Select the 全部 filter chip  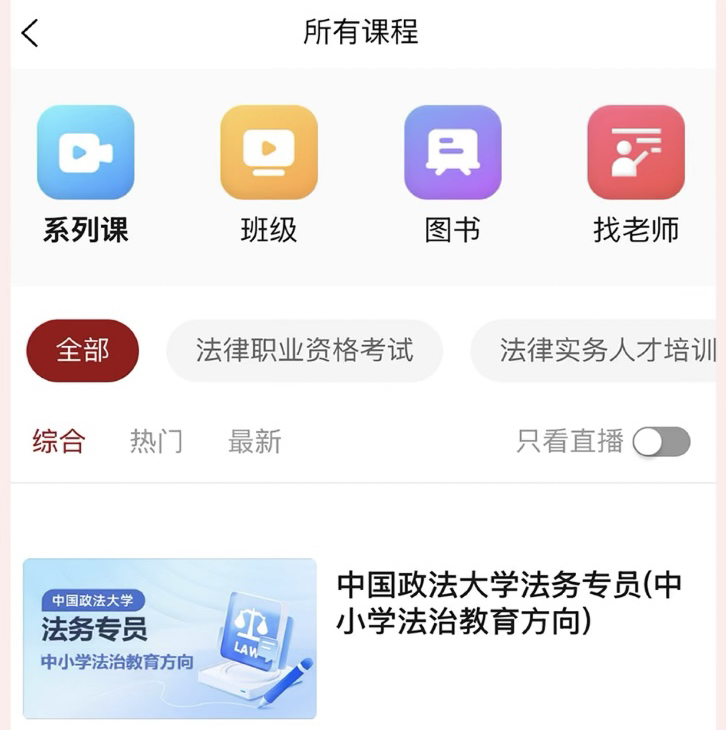tap(82, 350)
